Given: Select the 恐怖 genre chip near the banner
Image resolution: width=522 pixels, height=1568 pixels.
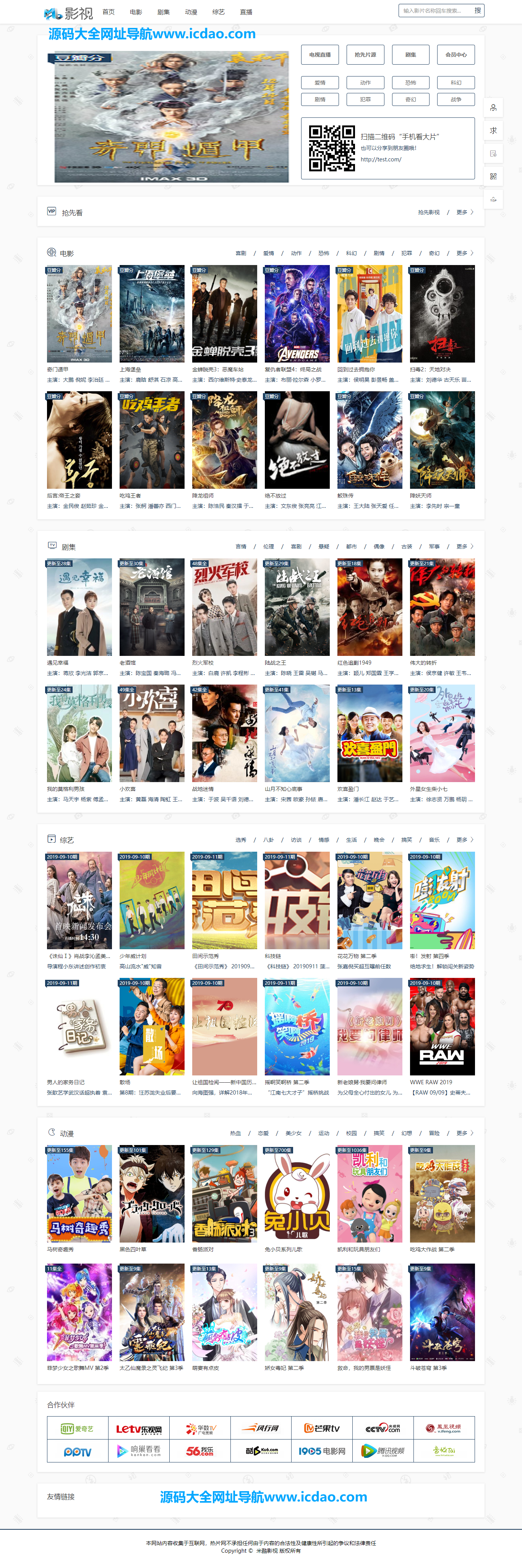Looking at the screenshot, I should tap(411, 83).
